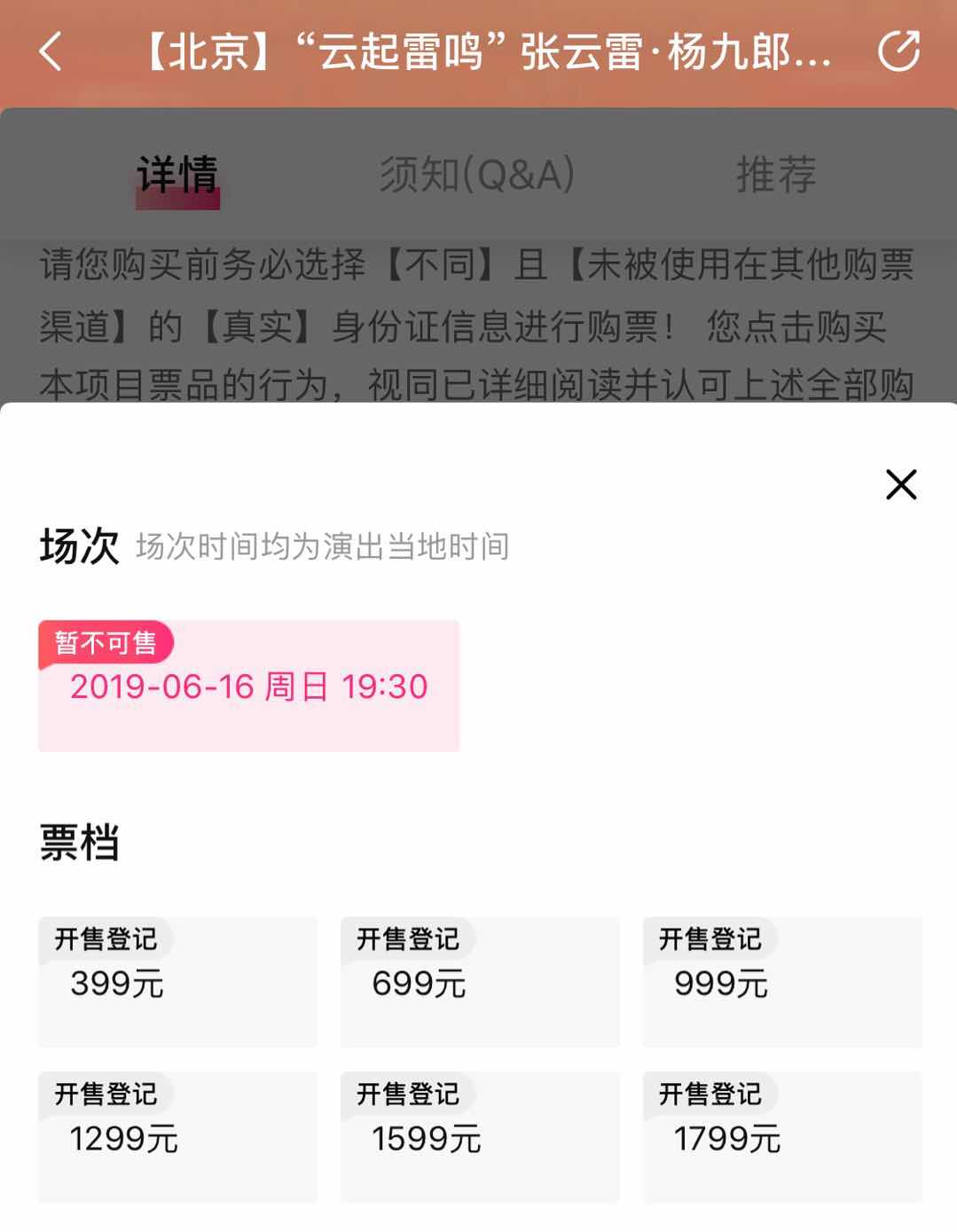Select the 1799元 ticket tier
The width and height of the screenshot is (957, 1232).
click(782, 1136)
